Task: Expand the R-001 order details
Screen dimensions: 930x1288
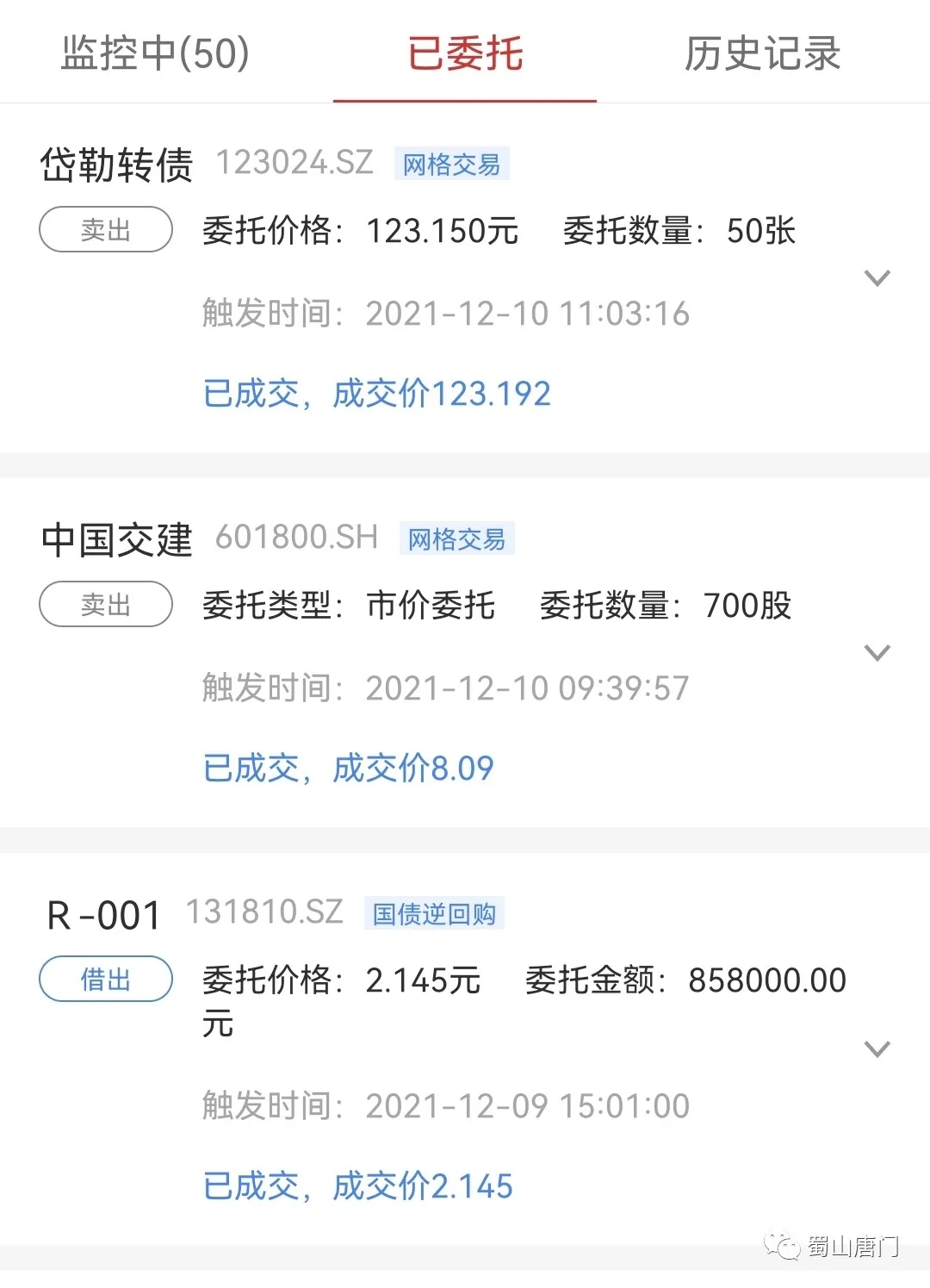Action: pos(877,1049)
